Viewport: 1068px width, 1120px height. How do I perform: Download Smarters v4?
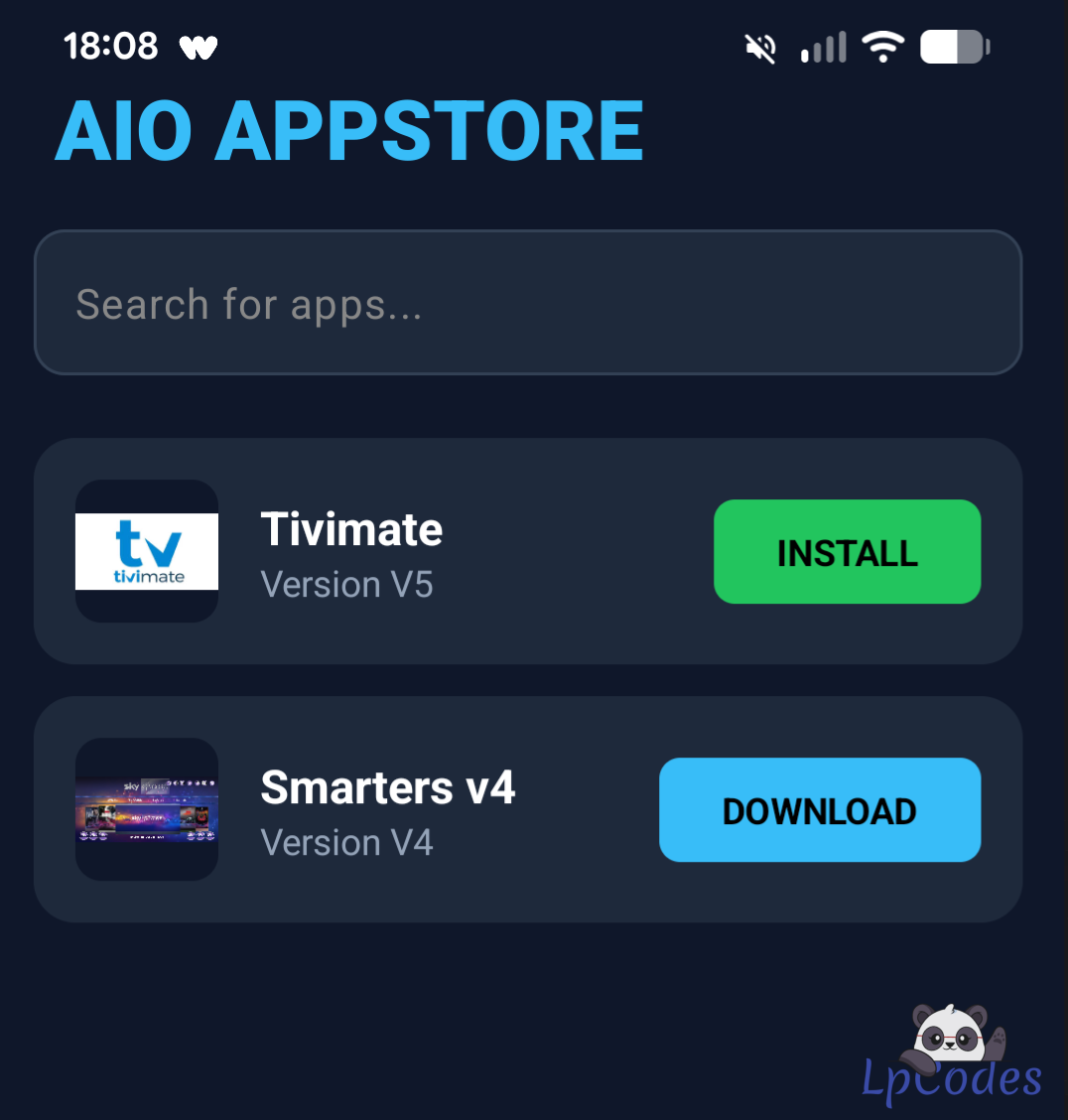pyautogui.click(x=819, y=810)
